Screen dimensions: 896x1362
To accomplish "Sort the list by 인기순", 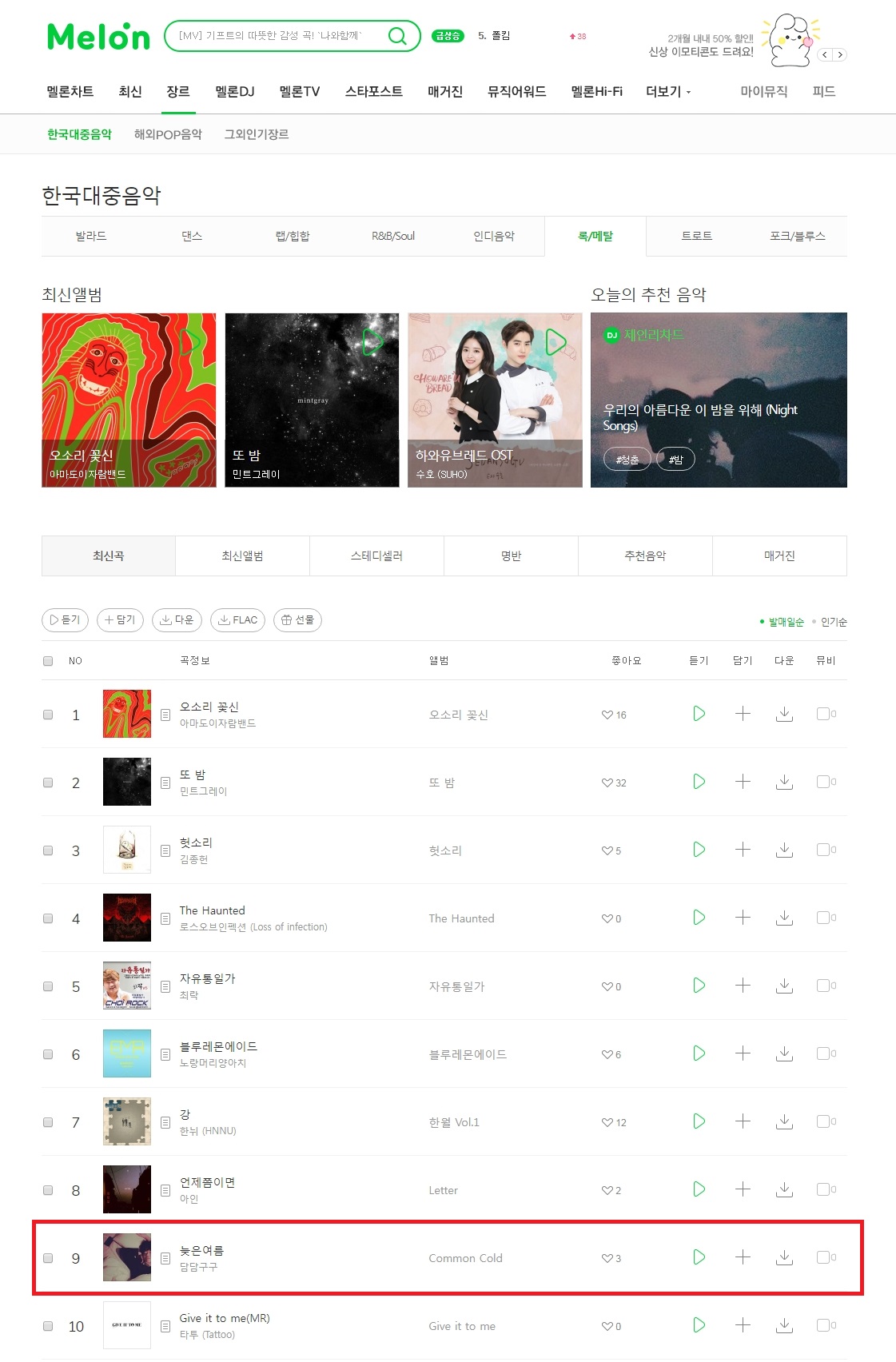I will [833, 622].
